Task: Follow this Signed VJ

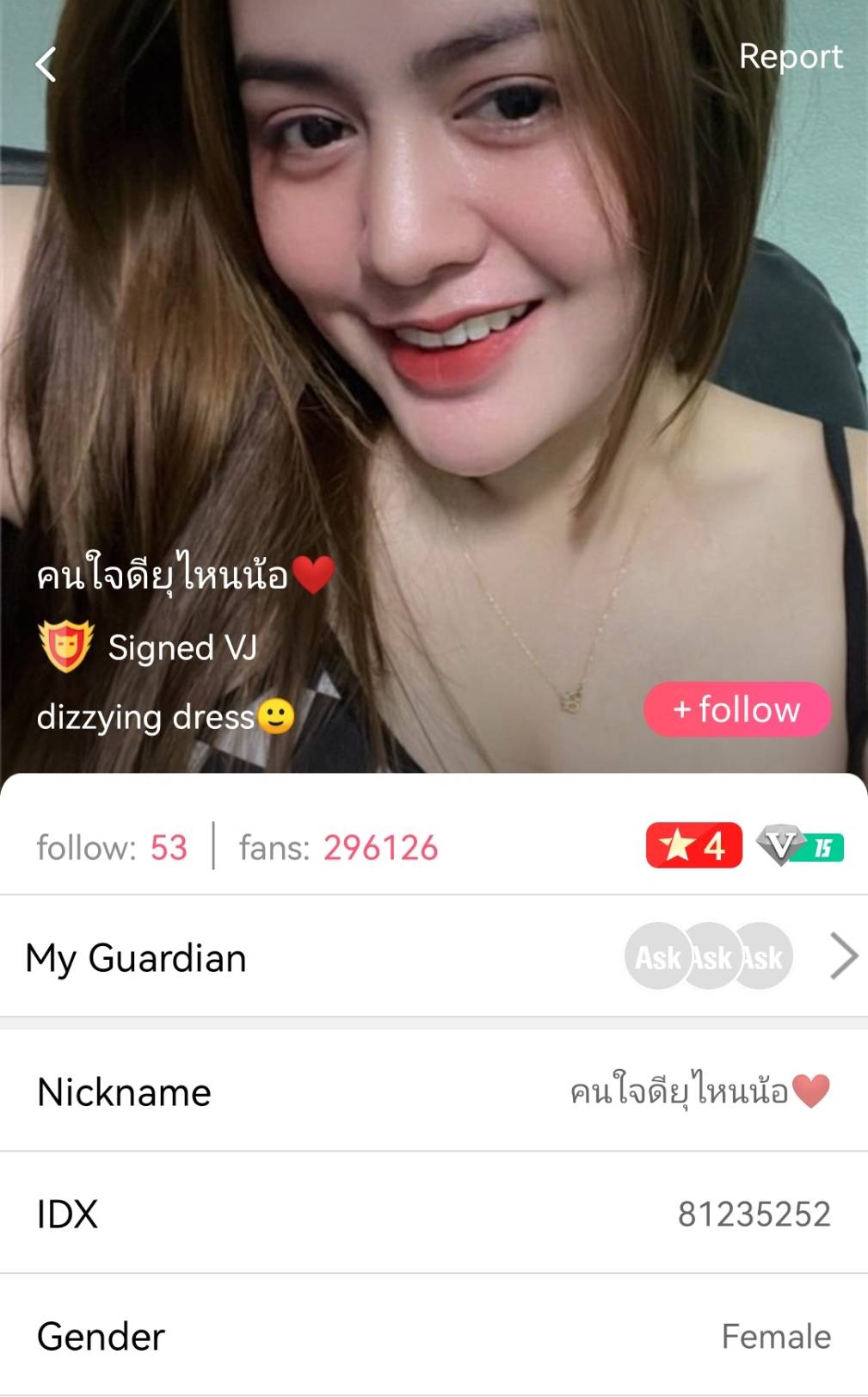Action: 736,709
